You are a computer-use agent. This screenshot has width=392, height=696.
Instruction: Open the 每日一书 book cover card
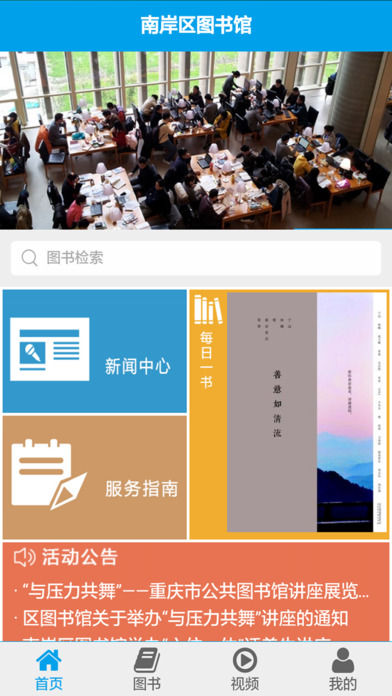tap(289, 415)
